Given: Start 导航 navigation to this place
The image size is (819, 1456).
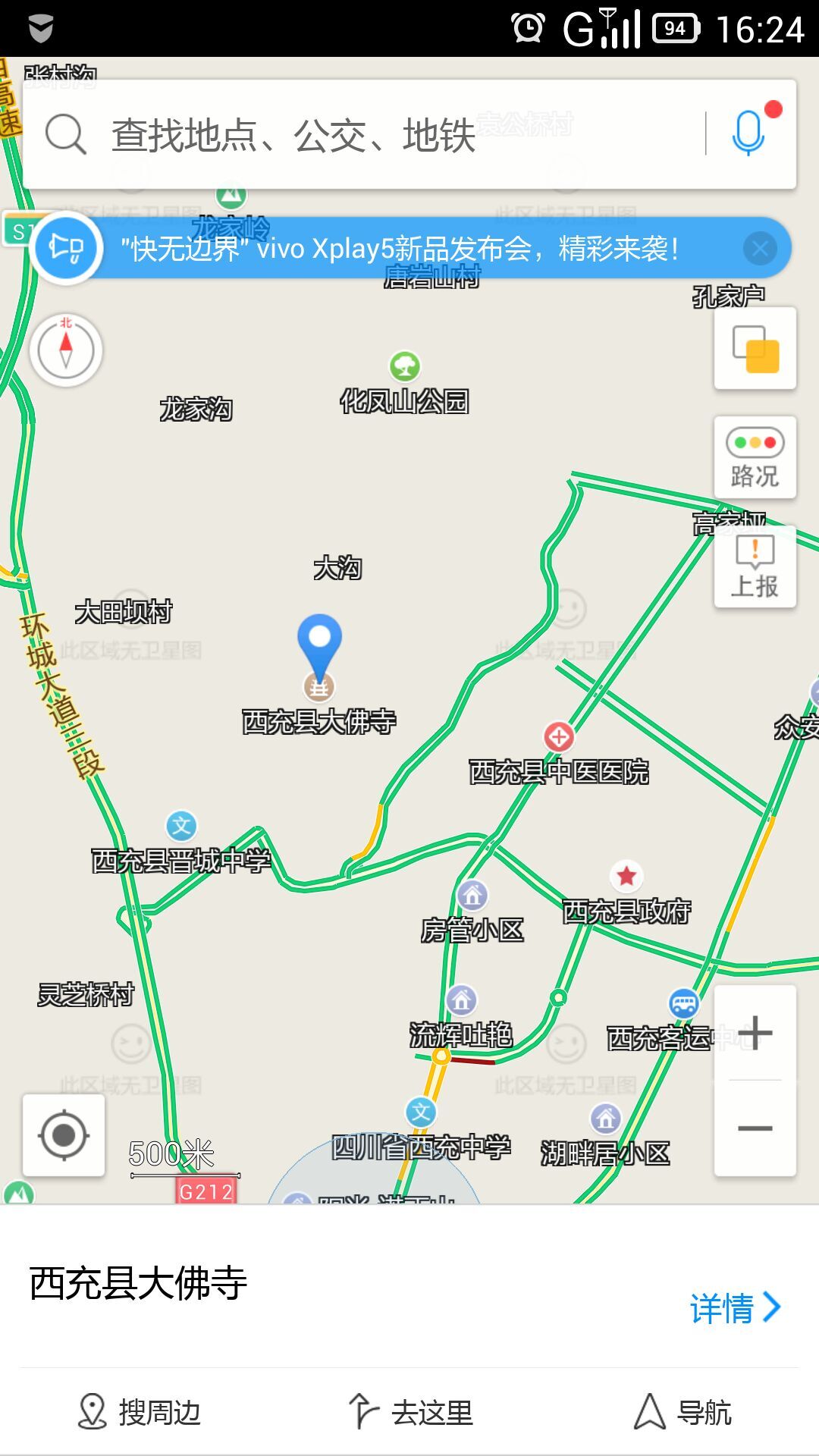Looking at the screenshot, I should pos(682,1412).
